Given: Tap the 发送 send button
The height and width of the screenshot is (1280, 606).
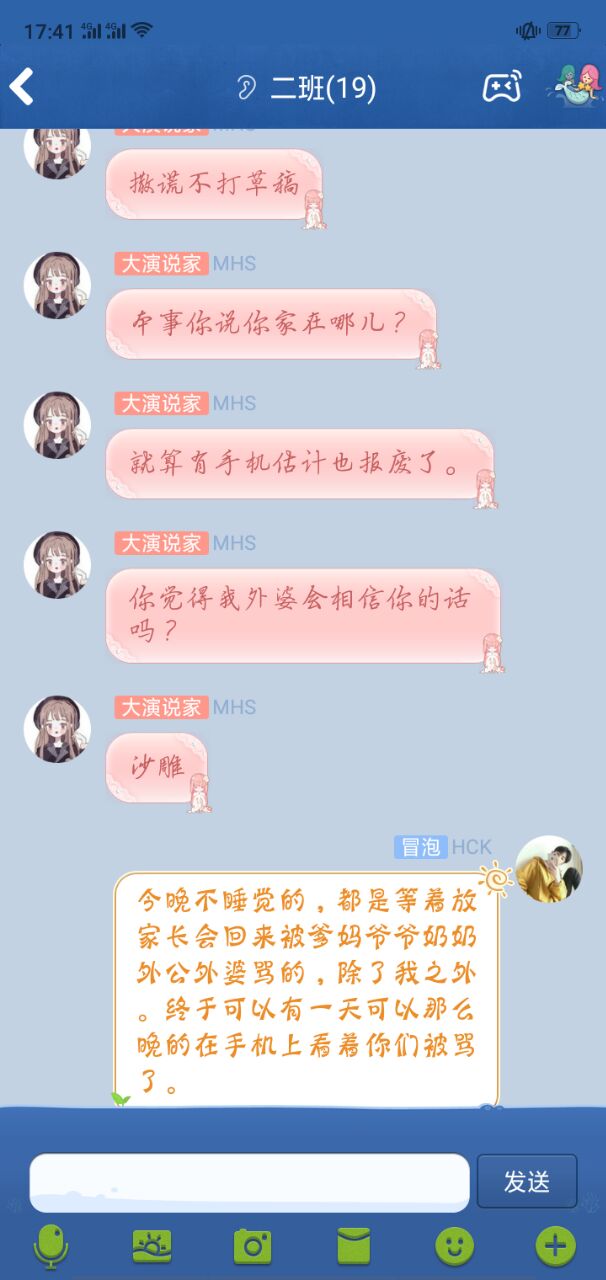Looking at the screenshot, I should 526,1182.
